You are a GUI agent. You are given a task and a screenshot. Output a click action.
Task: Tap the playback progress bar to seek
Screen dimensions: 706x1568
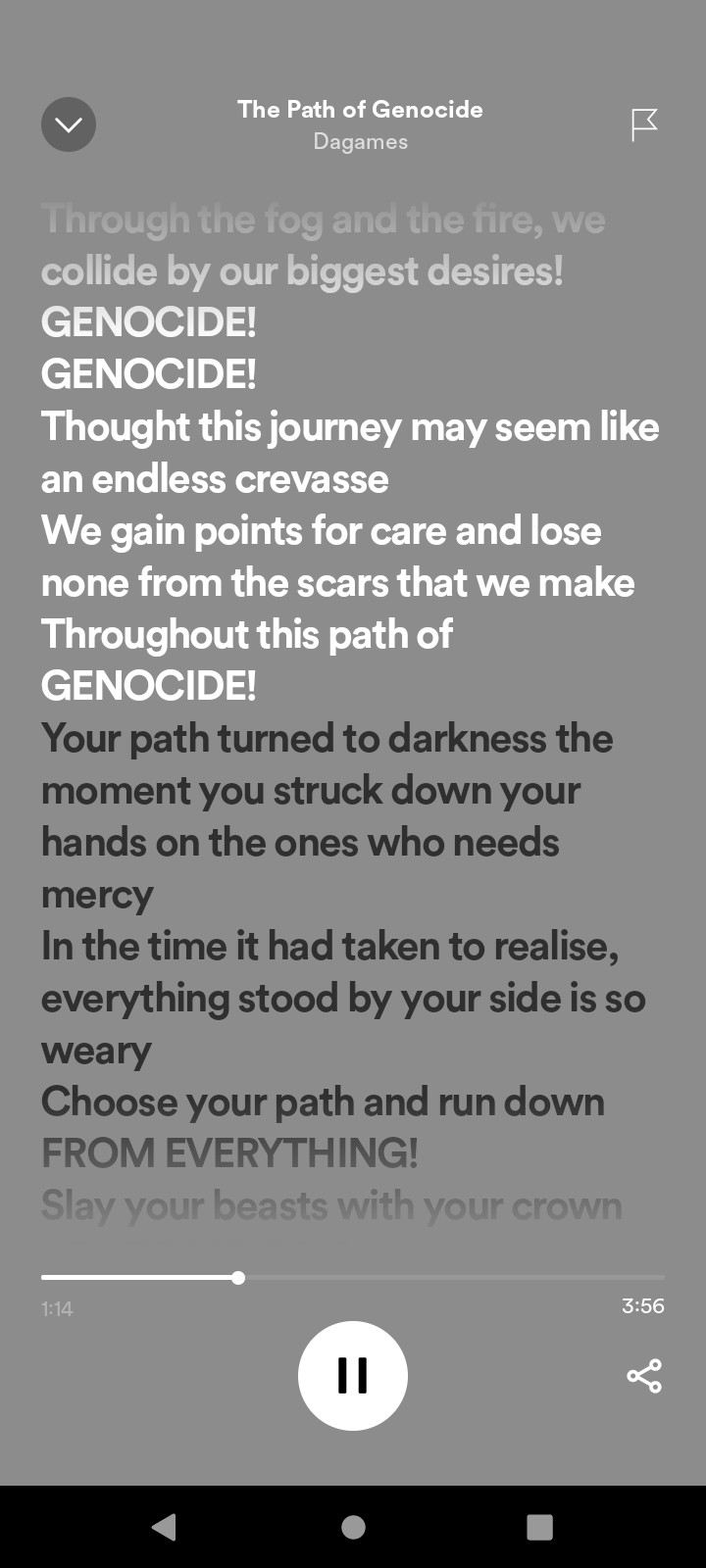click(x=353, y=1277)
